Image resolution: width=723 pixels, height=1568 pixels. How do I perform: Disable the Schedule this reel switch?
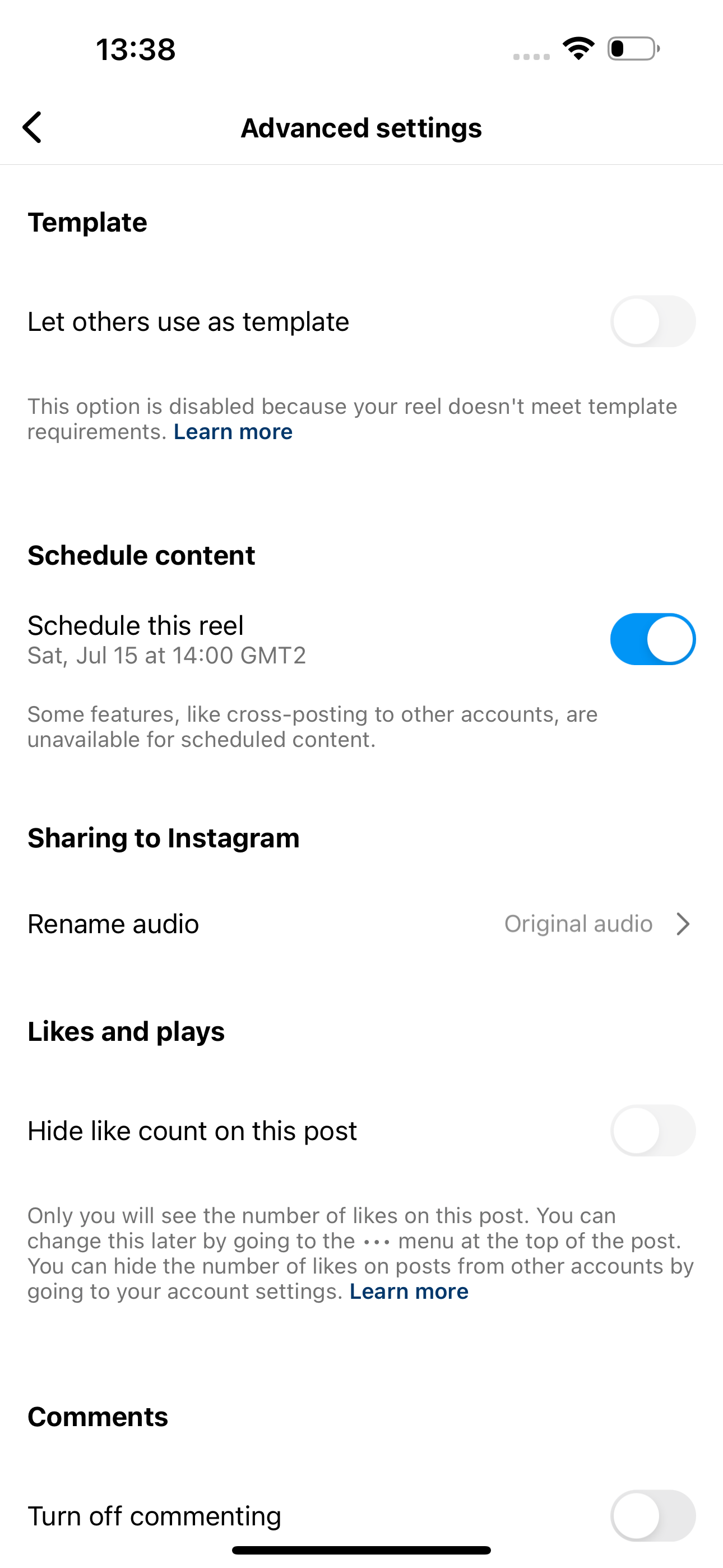click(x=653, y=639)
